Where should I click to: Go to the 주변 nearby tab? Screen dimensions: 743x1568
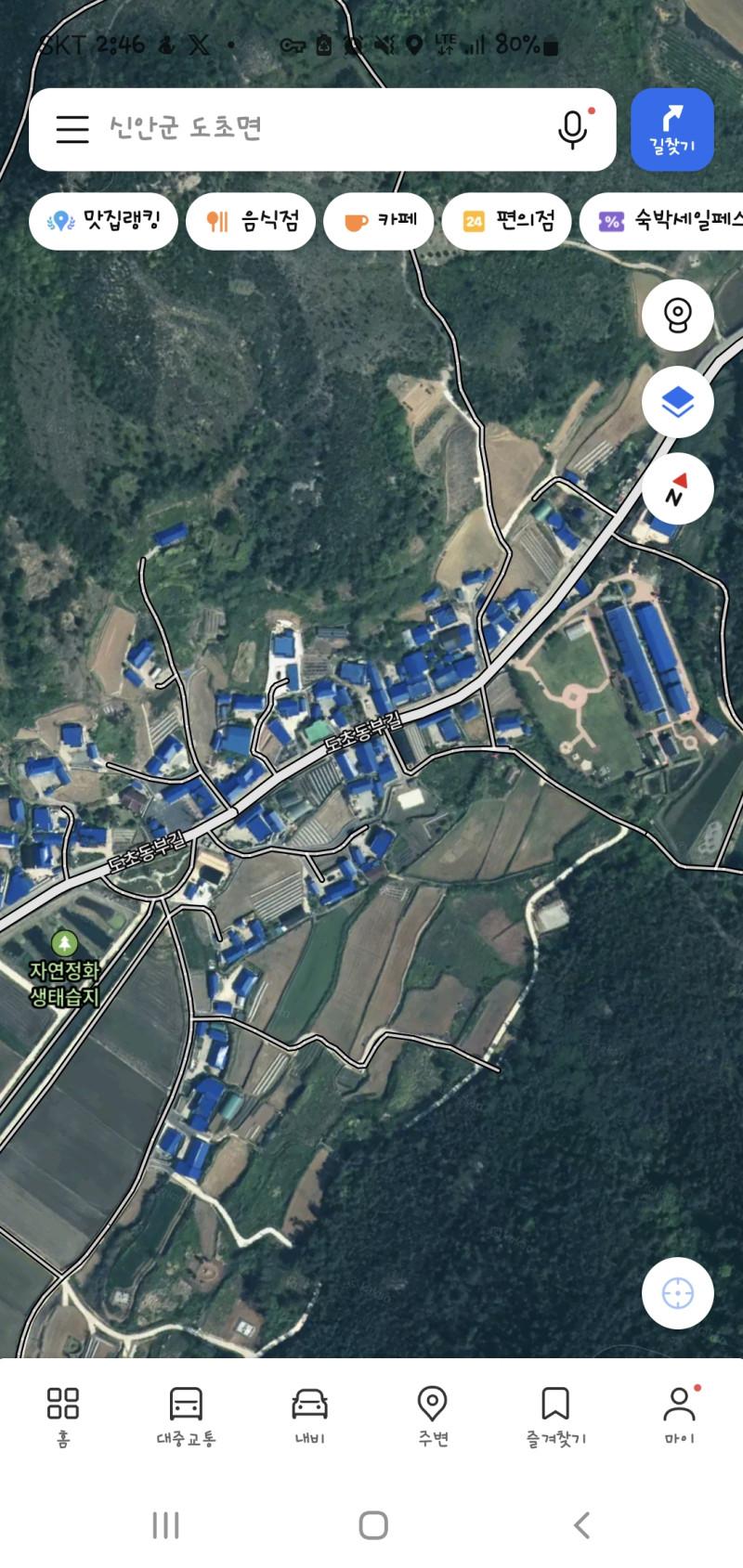(x=433, y=1416)
